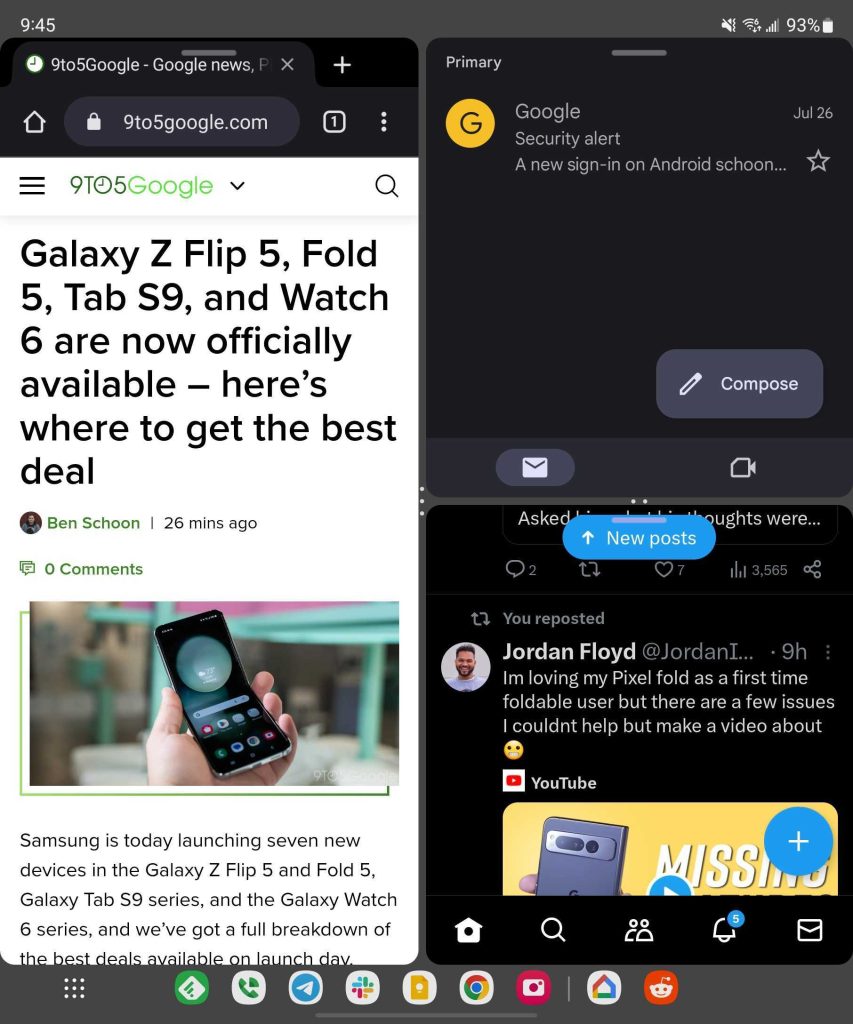Open the Twitter search tab

[553, 930]
